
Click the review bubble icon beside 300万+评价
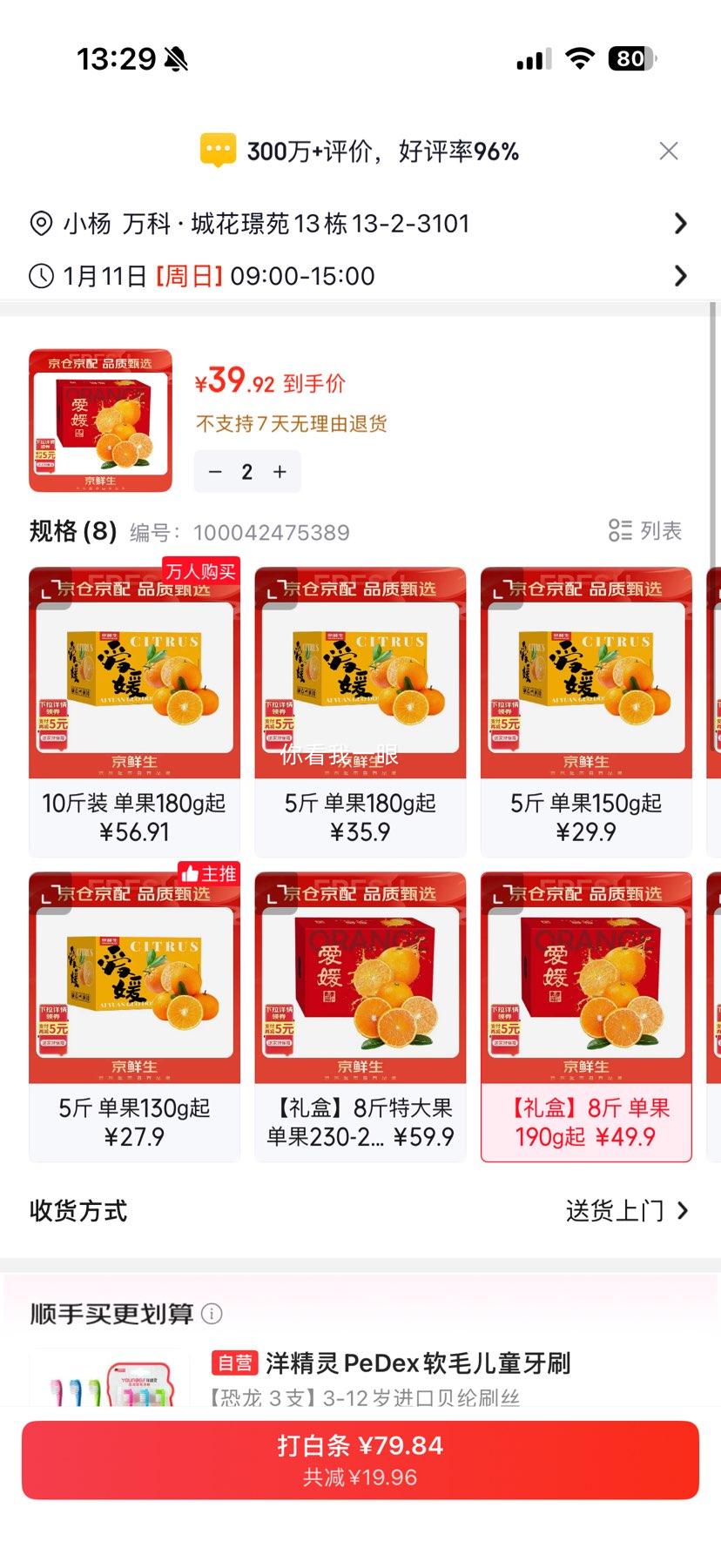coord(217,150)
